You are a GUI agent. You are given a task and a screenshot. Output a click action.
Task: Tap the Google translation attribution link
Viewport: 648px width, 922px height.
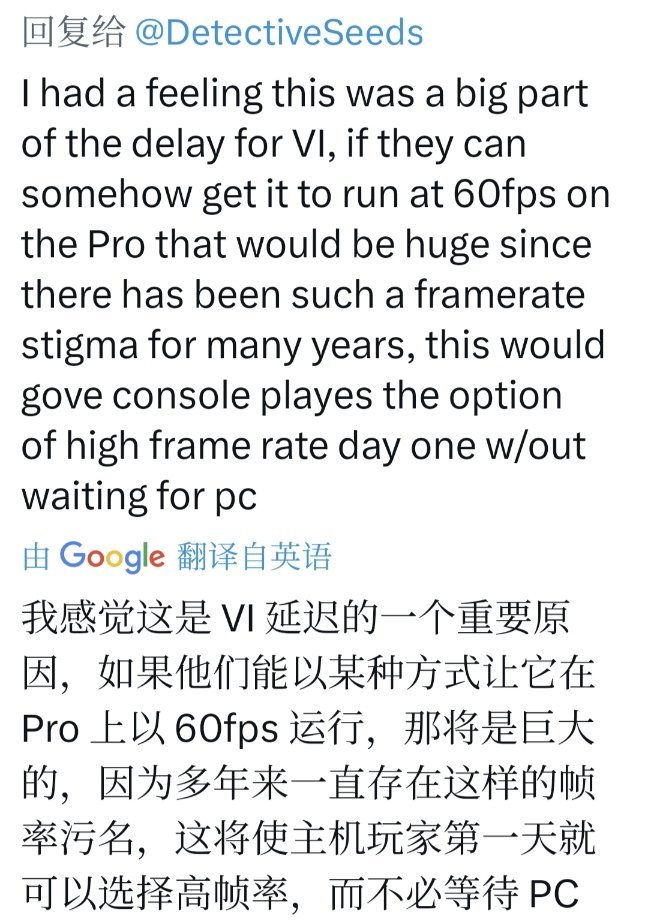(176, 555)
